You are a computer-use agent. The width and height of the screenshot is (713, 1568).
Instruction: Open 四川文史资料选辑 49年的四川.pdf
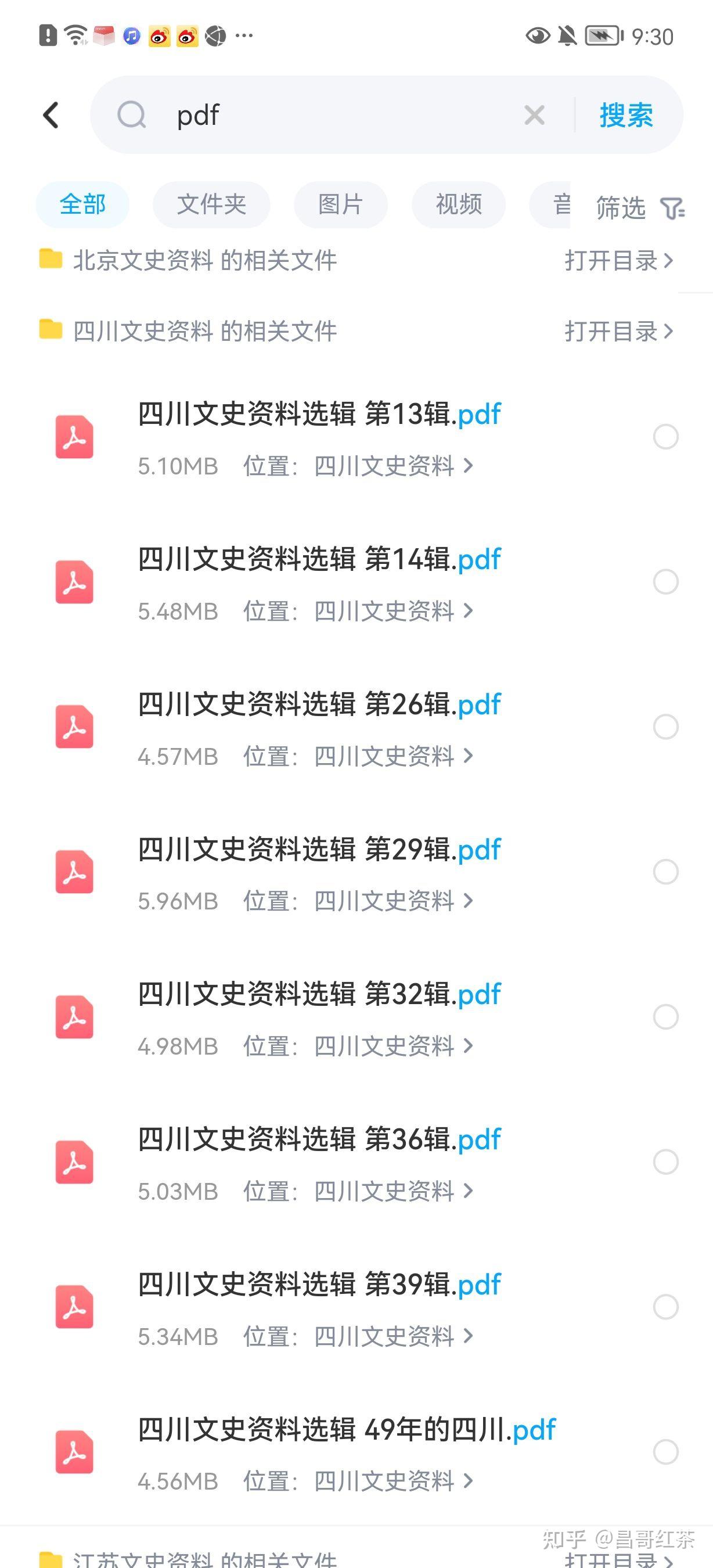click(x=347, y=1430)
